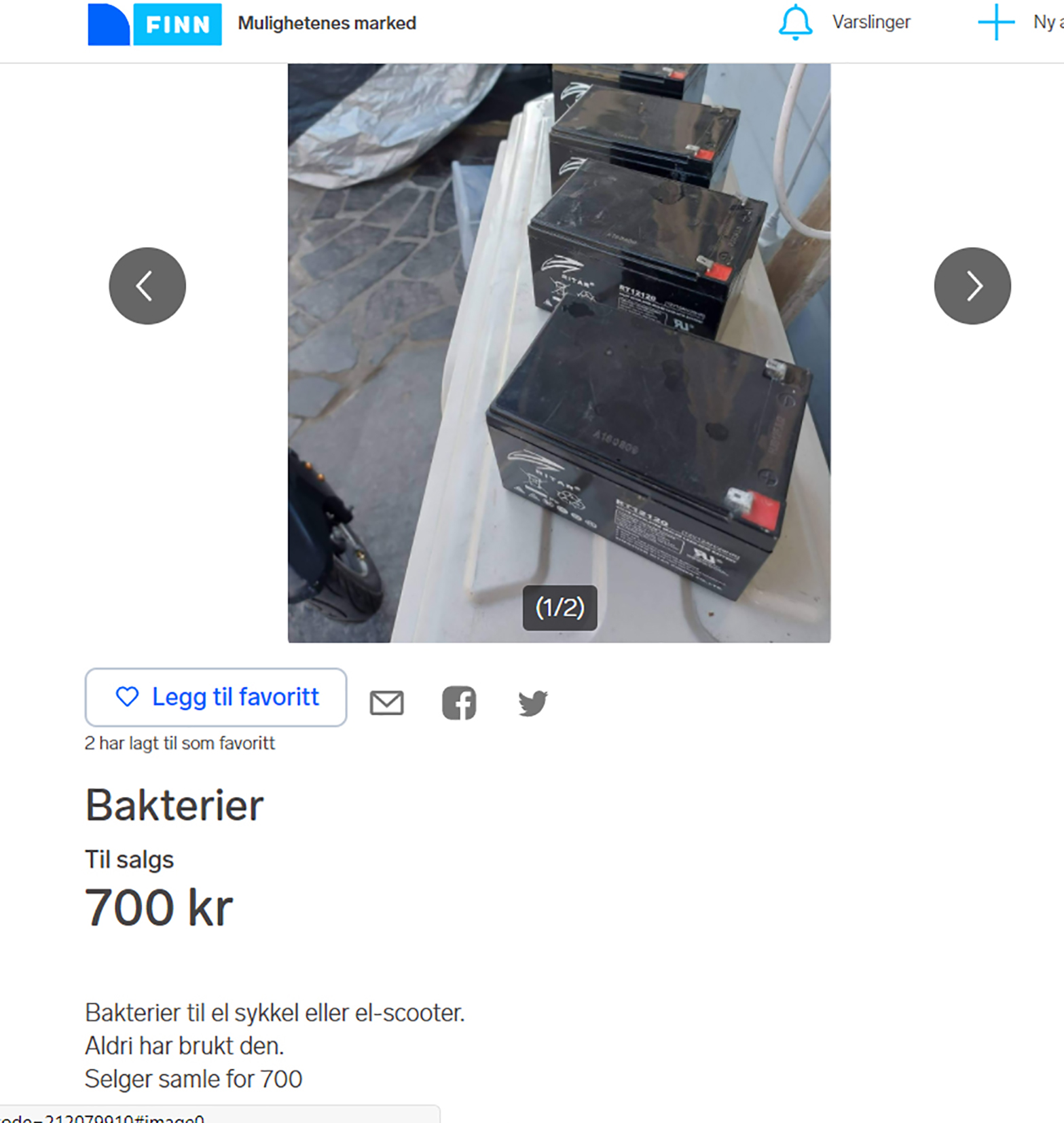Create a new ad with the plus icon
The height and width of the screenshot is (1123, 1064).
[x=995, y=22]
